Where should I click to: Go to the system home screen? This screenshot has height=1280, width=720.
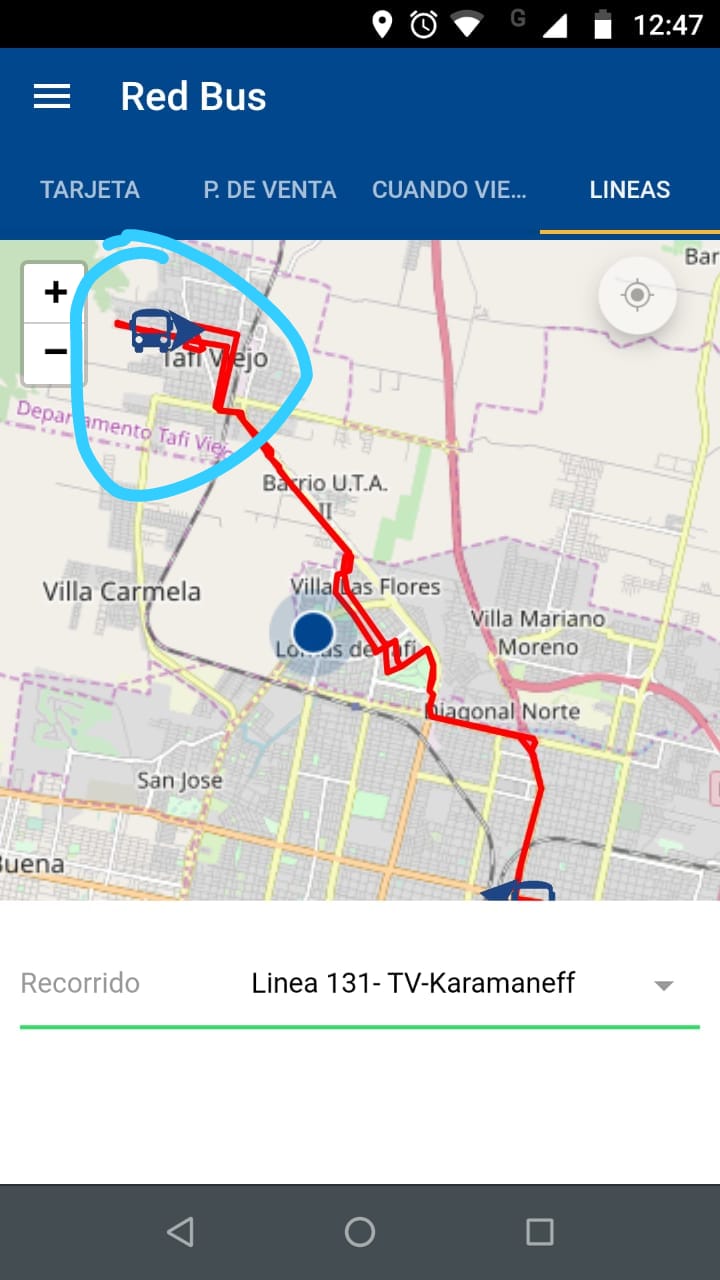coord(360,1232)
